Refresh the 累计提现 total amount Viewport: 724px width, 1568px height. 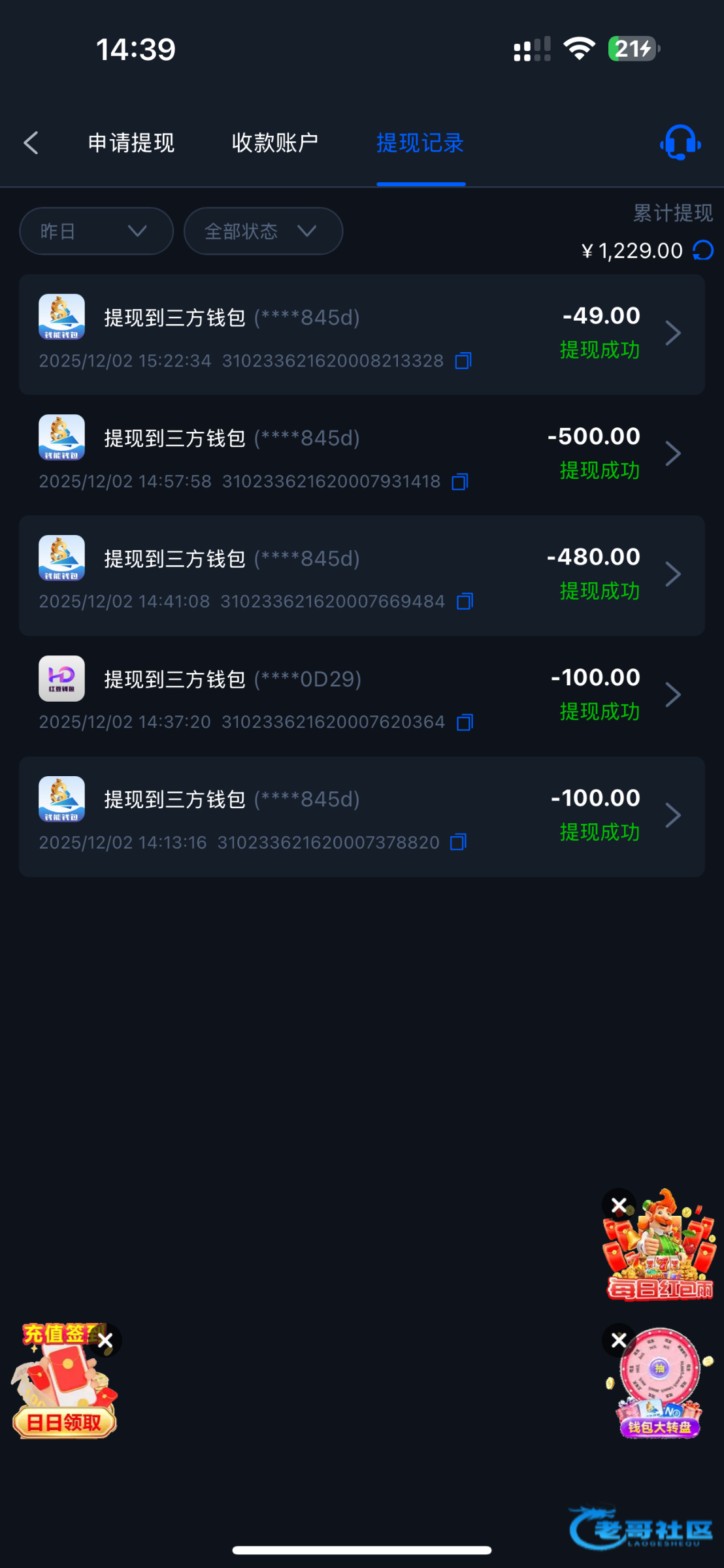pos(703,250)
